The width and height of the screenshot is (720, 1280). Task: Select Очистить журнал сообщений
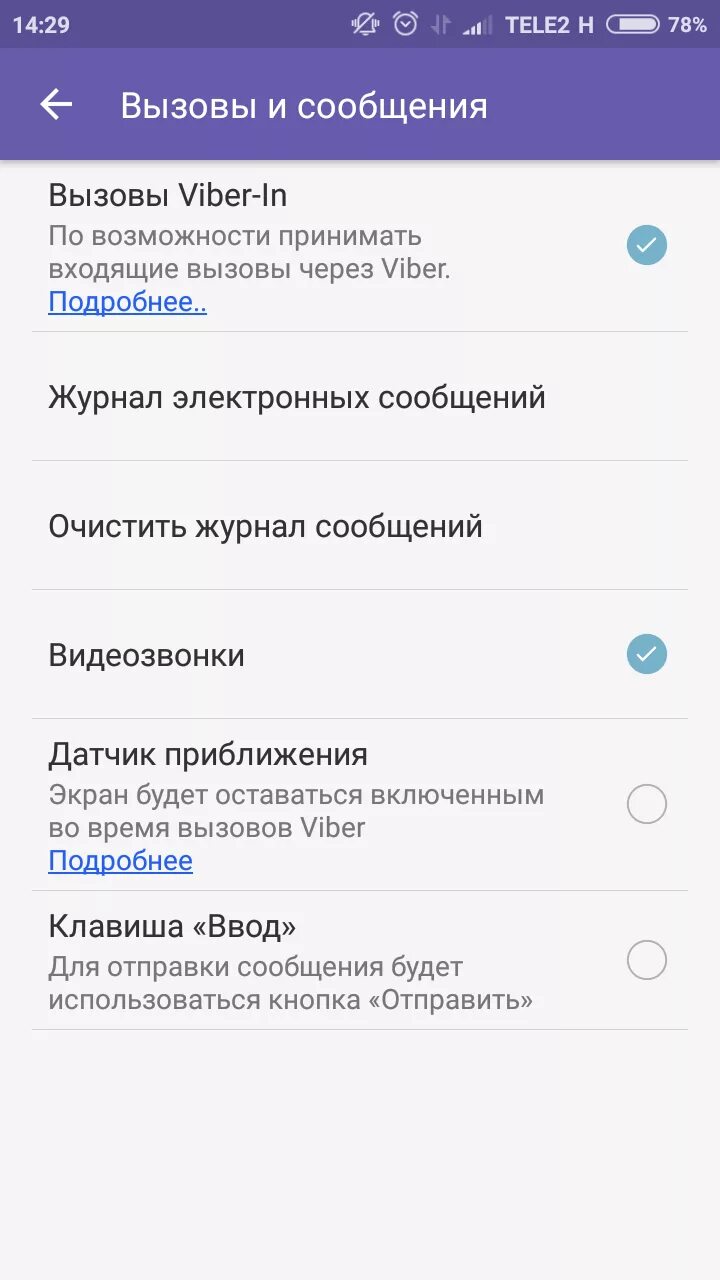point(360,526)
